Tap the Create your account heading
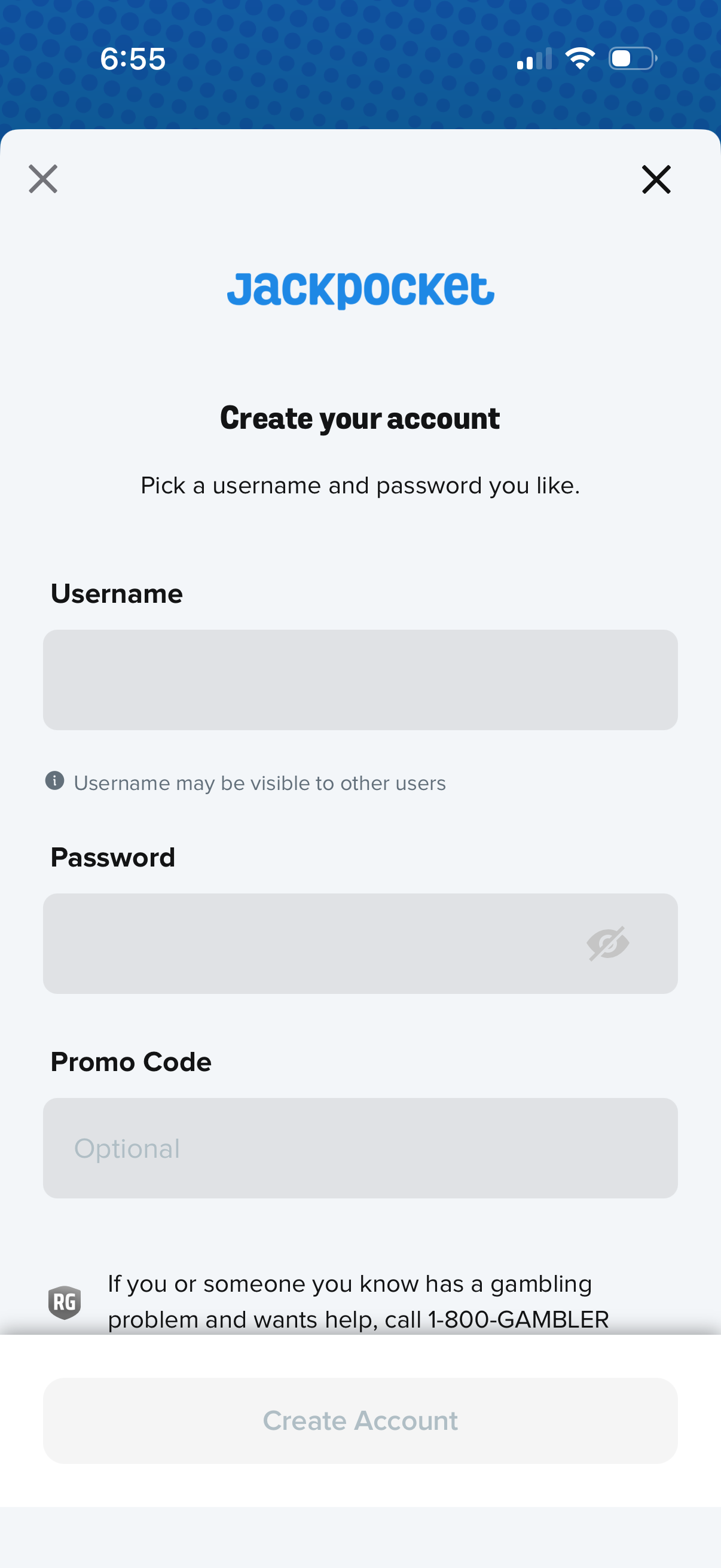721x1568 pixels. [x=360, y=417]
